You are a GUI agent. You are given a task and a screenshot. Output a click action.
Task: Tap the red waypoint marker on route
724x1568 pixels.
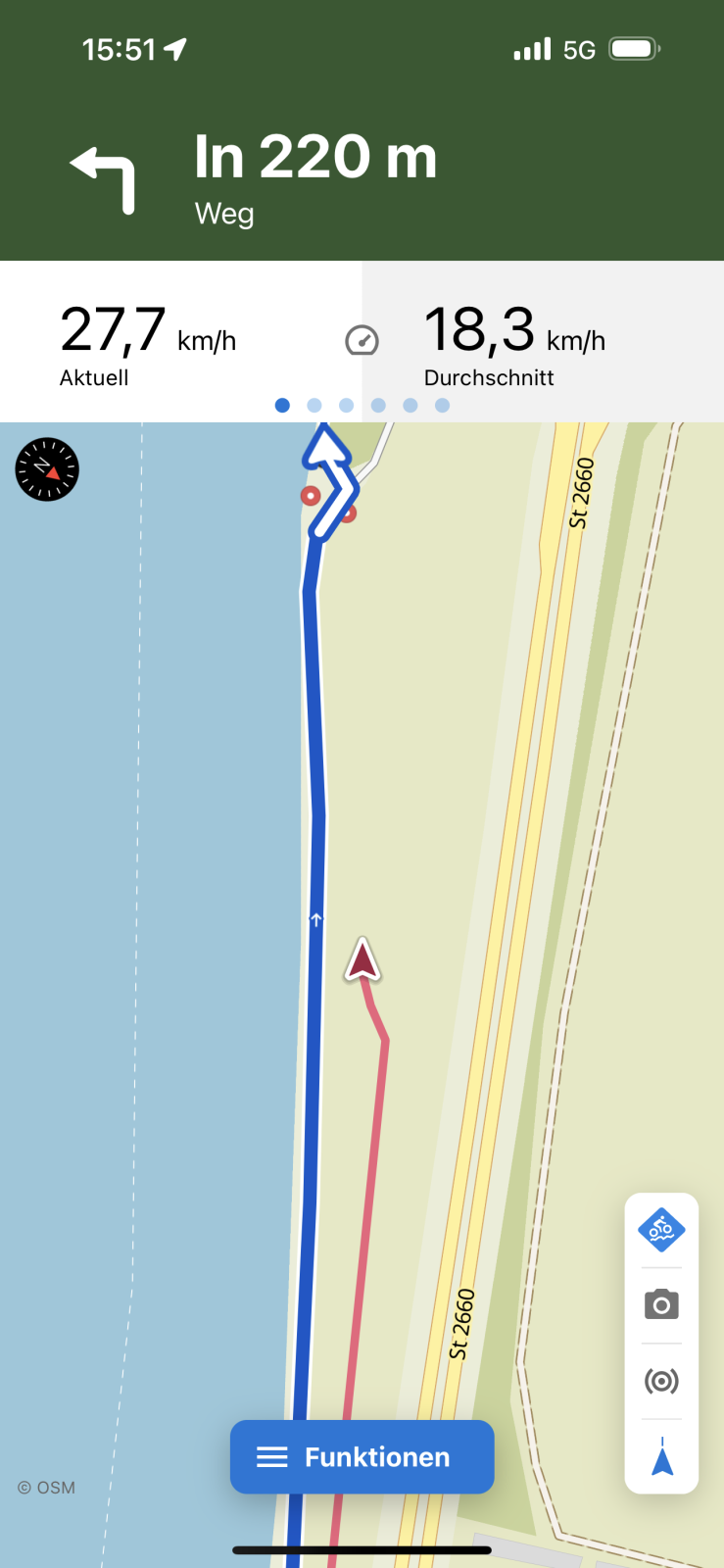click(x=311, y=496)
